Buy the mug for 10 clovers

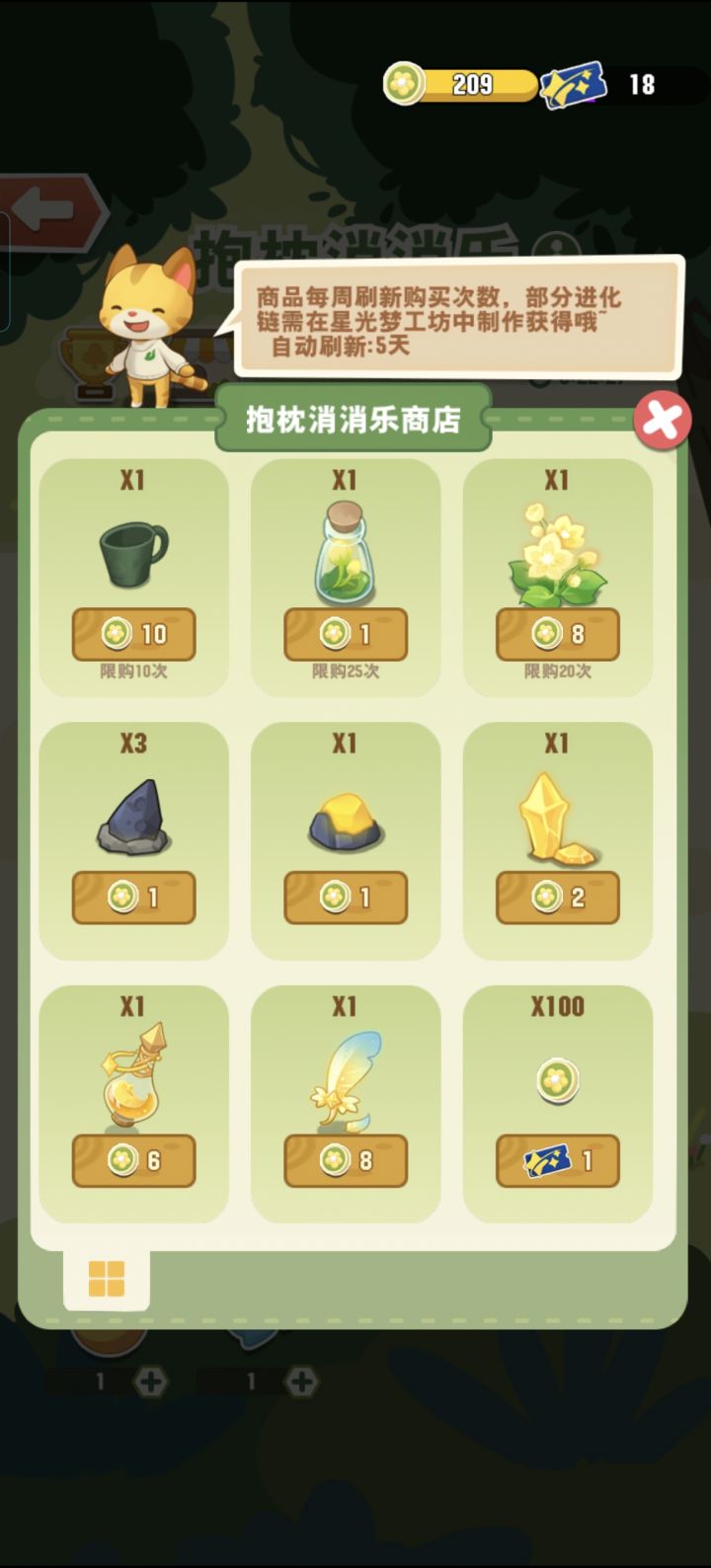(x=135, y=633)
